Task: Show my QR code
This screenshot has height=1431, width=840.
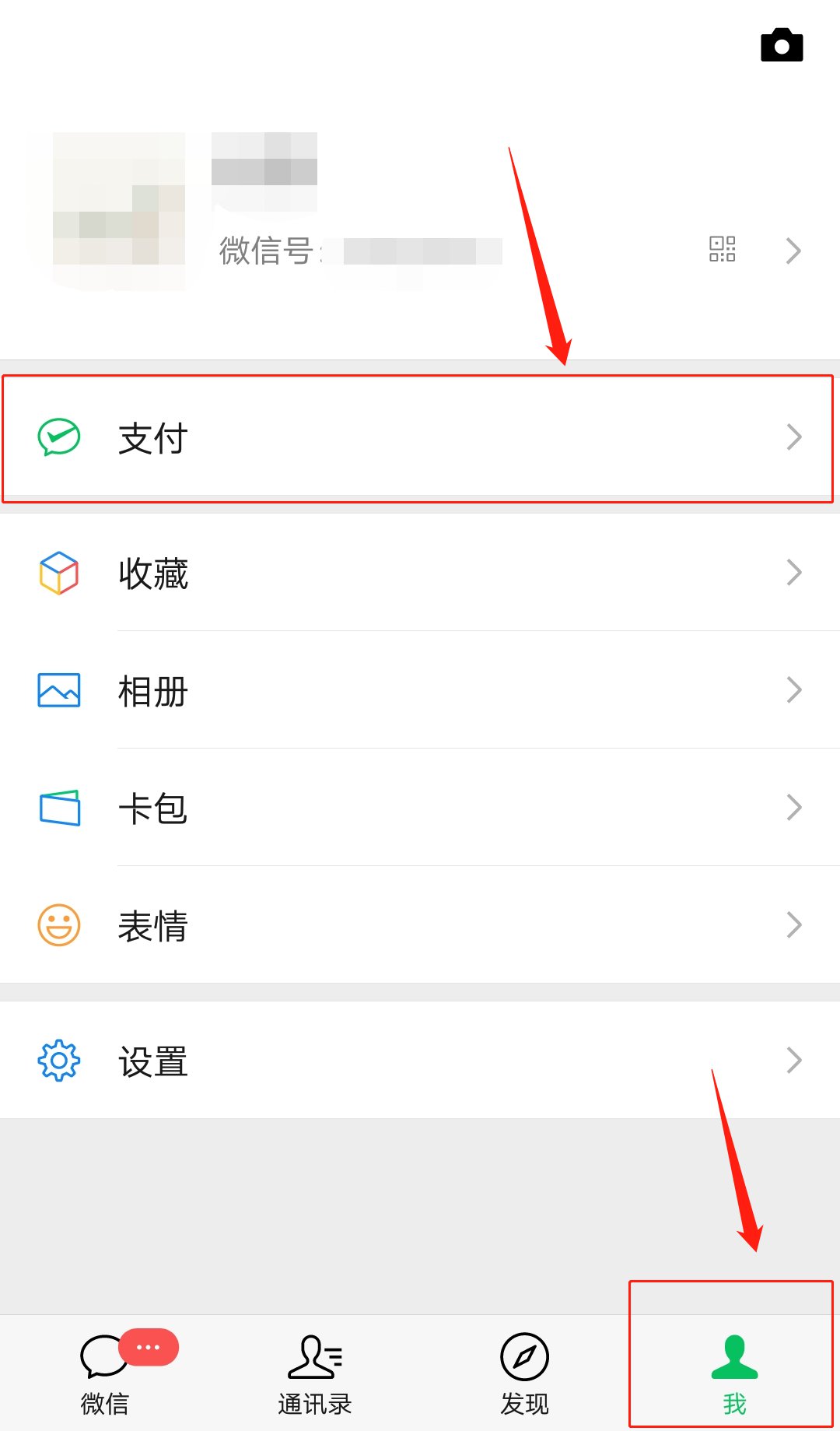Action: [x=722, y=249]
